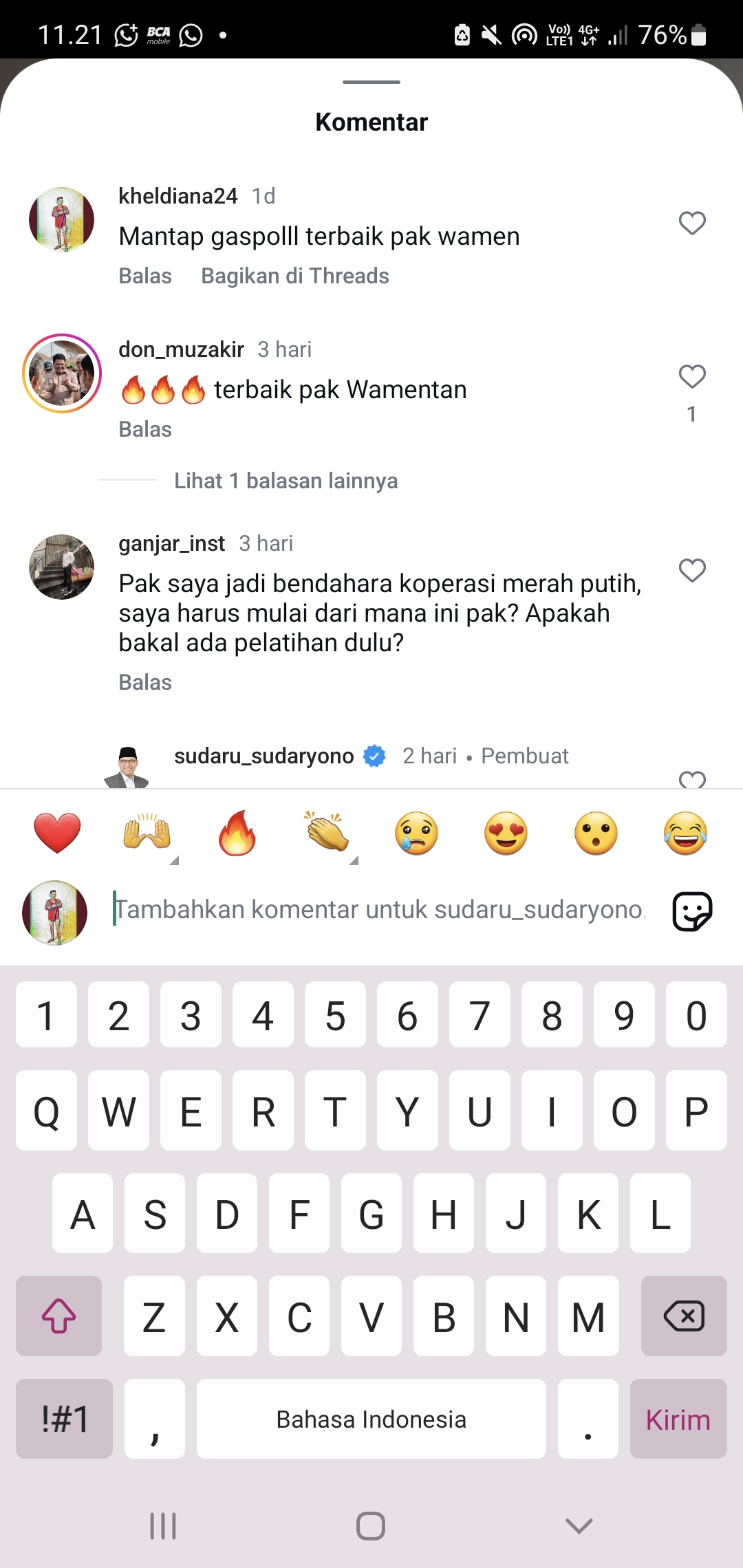This screenshot has height=1568, width=743.
Task: Open the sticker picker icon
Action: click(692, 911)
